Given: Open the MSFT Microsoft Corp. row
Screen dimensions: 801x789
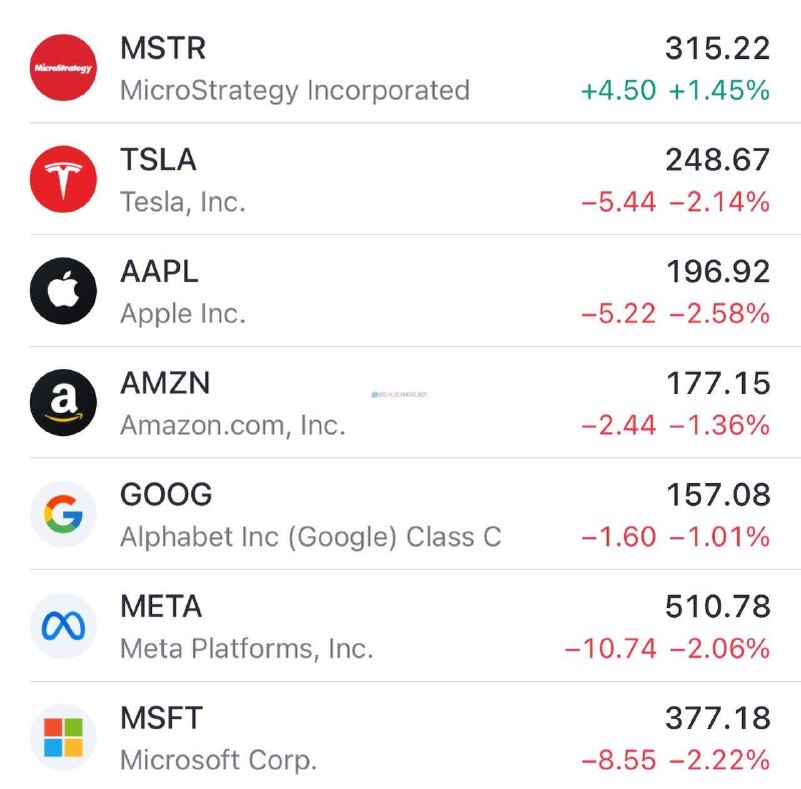Looking at the screenshot, I should pyautogui.click(x=400, y=738).
